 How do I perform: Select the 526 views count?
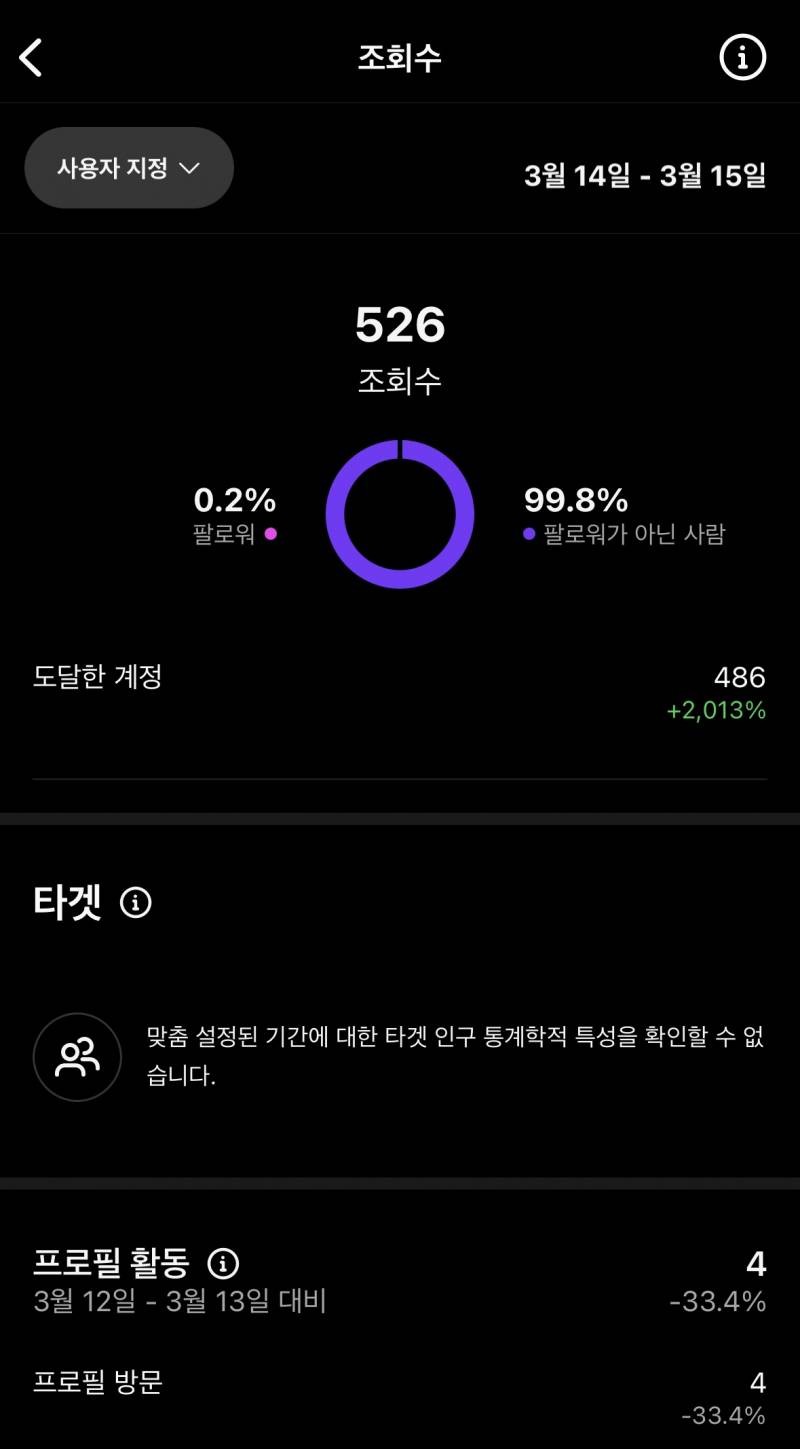point(400,324)
